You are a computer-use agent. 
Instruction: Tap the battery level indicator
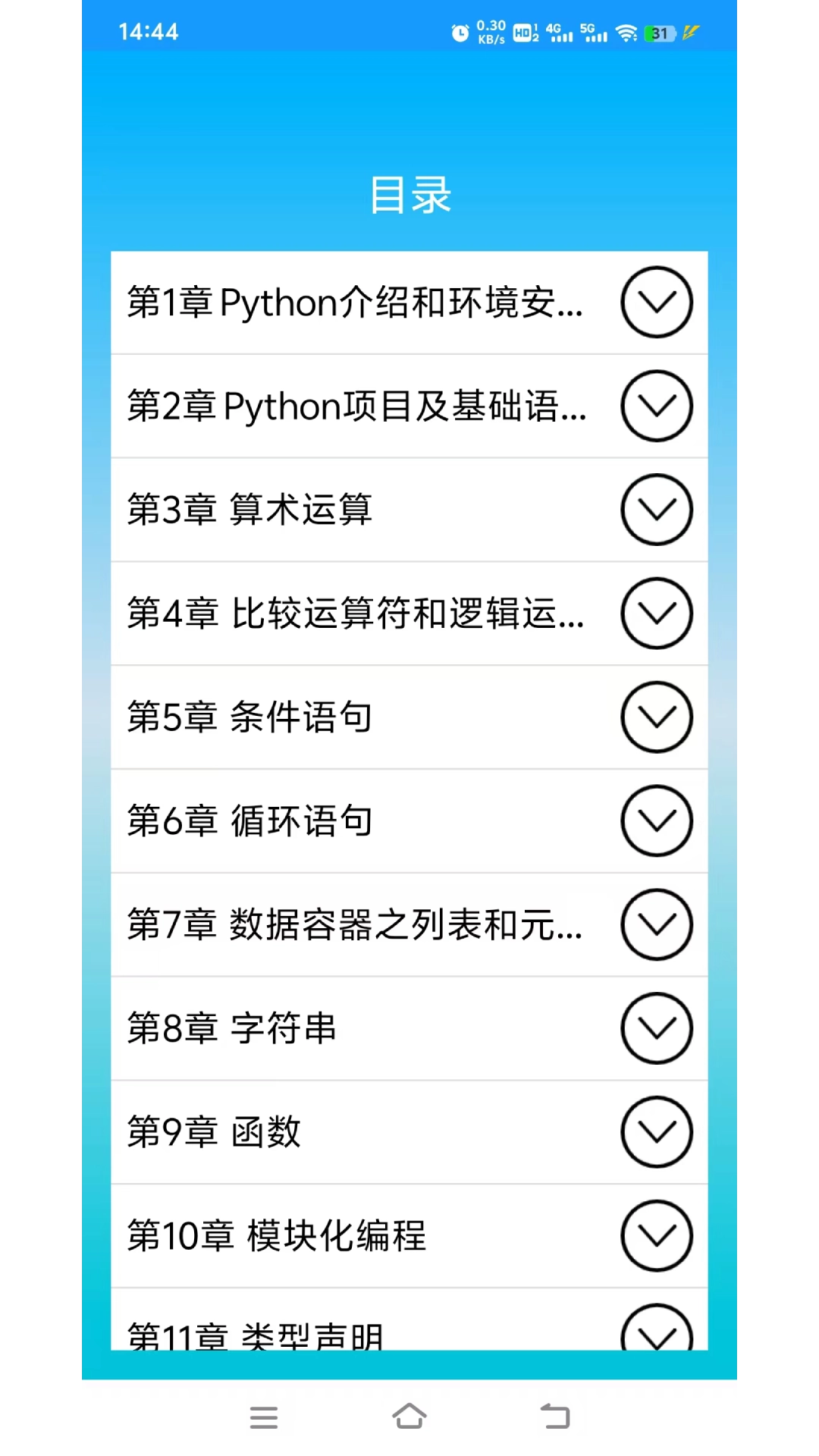coord(659,33)
